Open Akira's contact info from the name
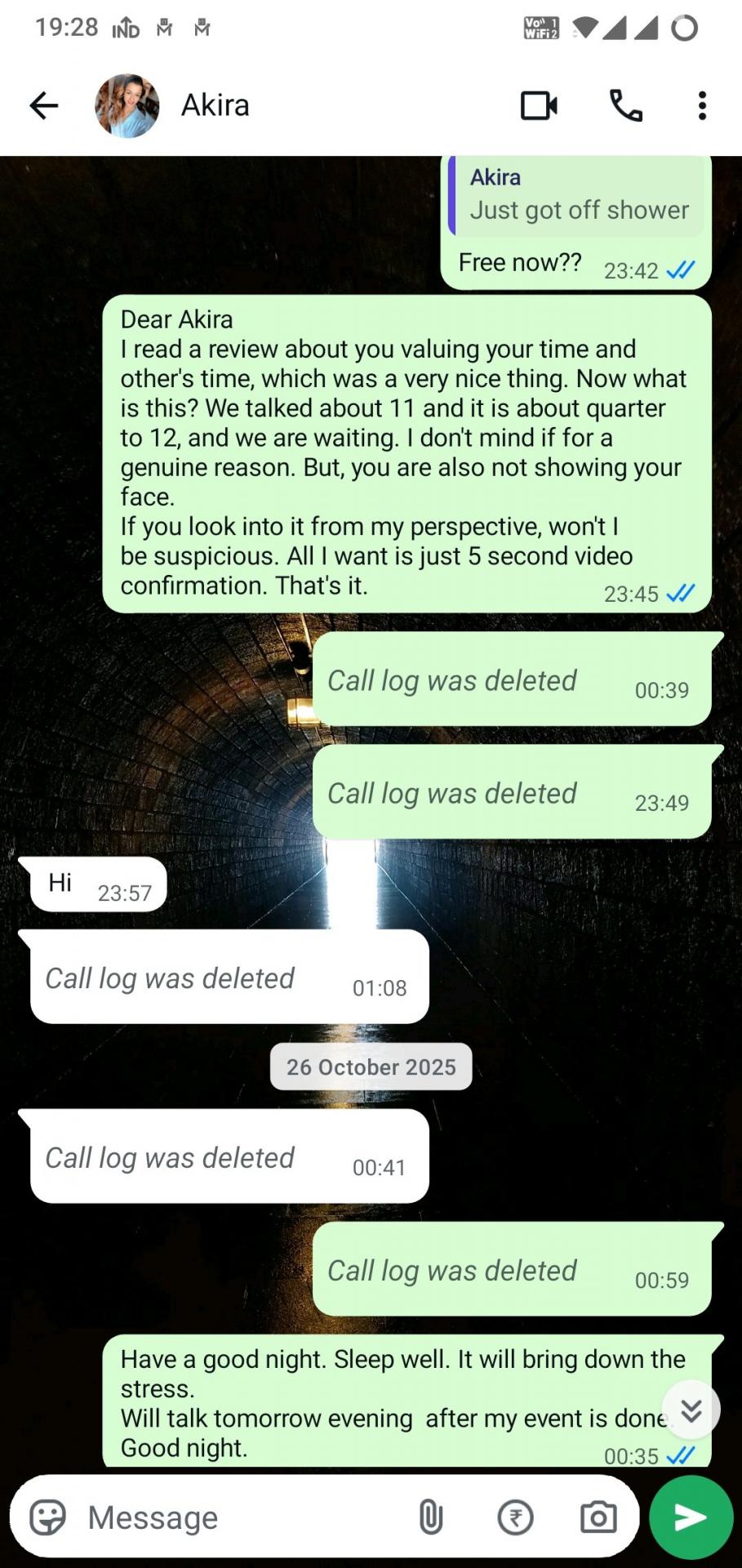This screenshot has height=1568, width=742. pyautogui.click(x=215, y=105)
